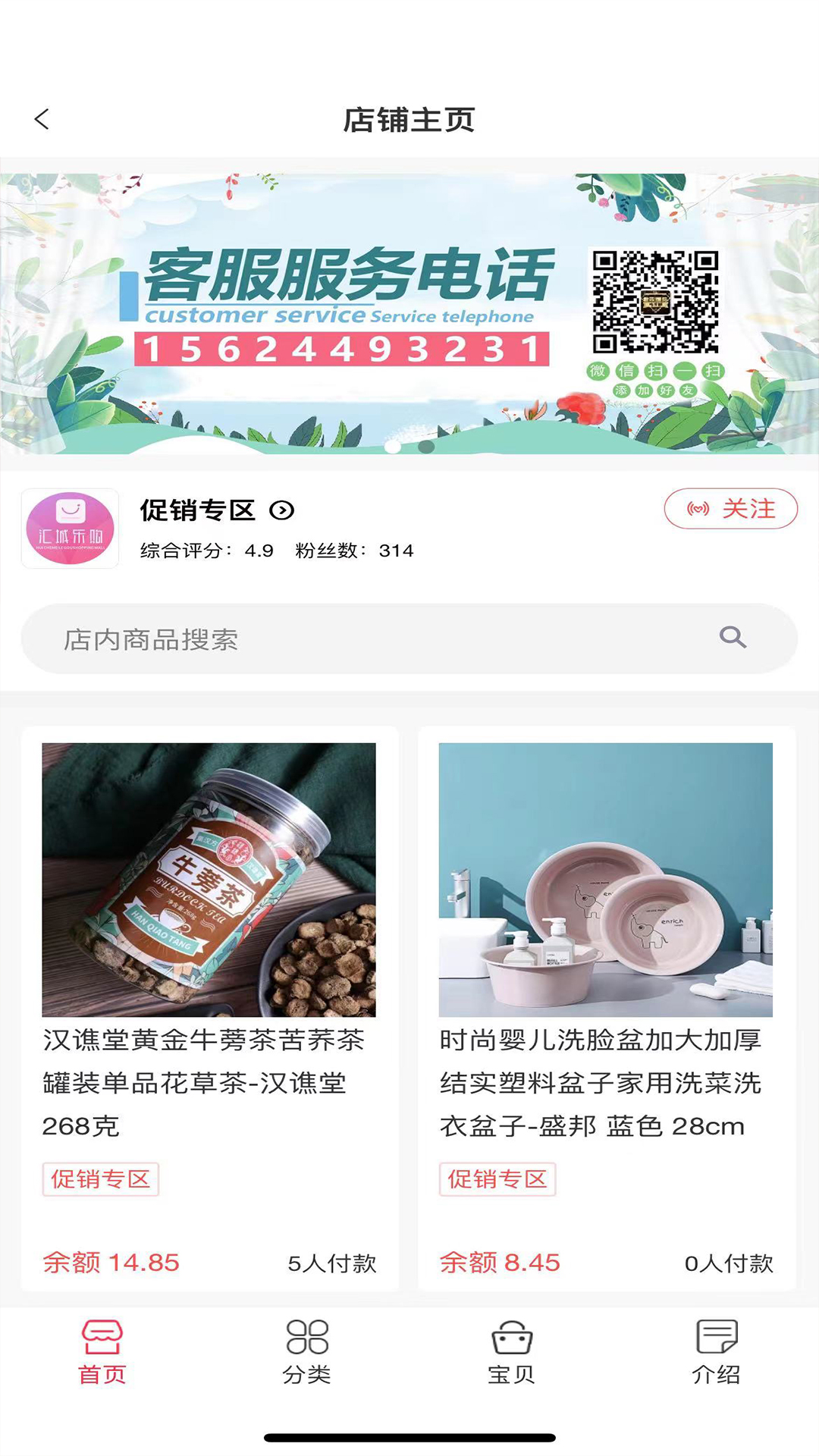Tap the magnifier to search store products

coord(730,638)
